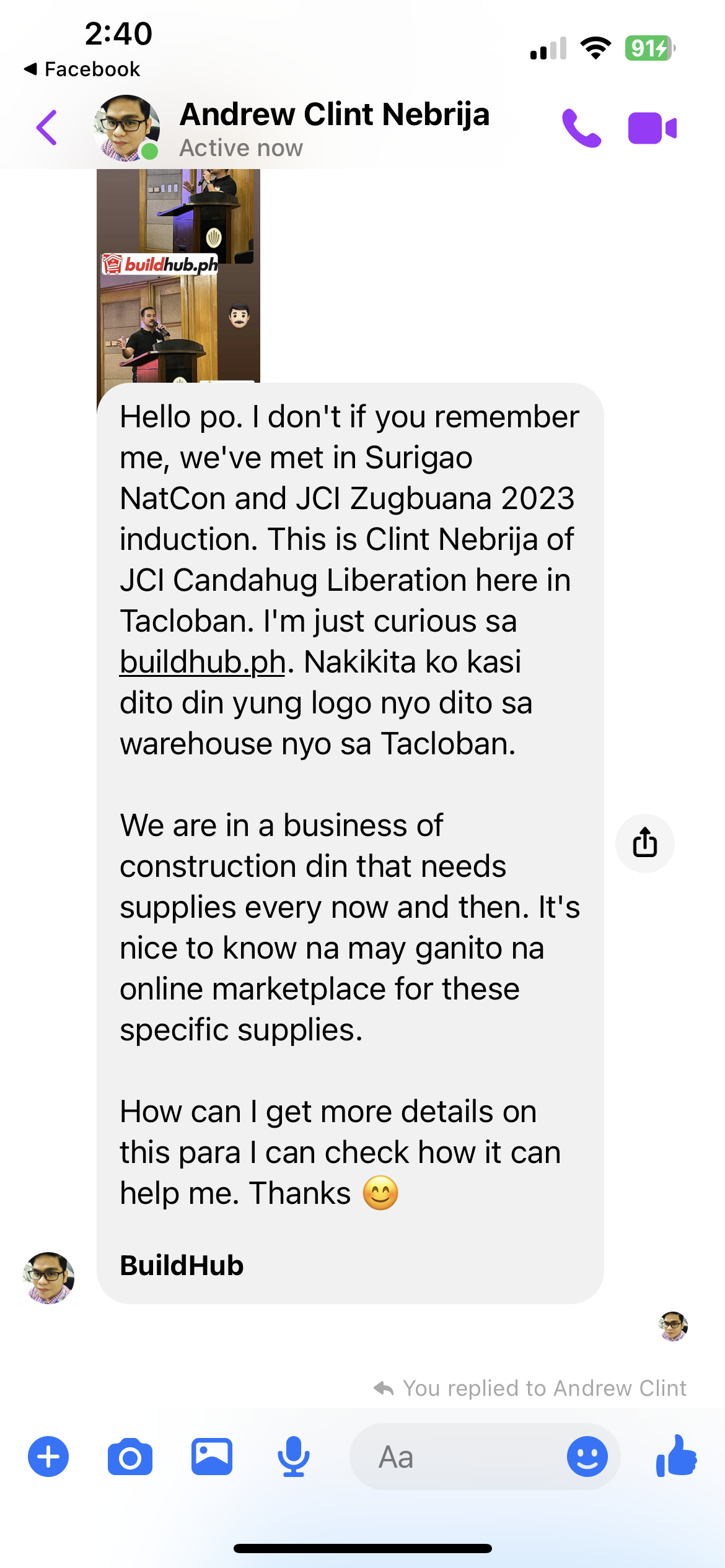
Task: Open the buildhub.ph link in the message
Action: coord(203,662)
